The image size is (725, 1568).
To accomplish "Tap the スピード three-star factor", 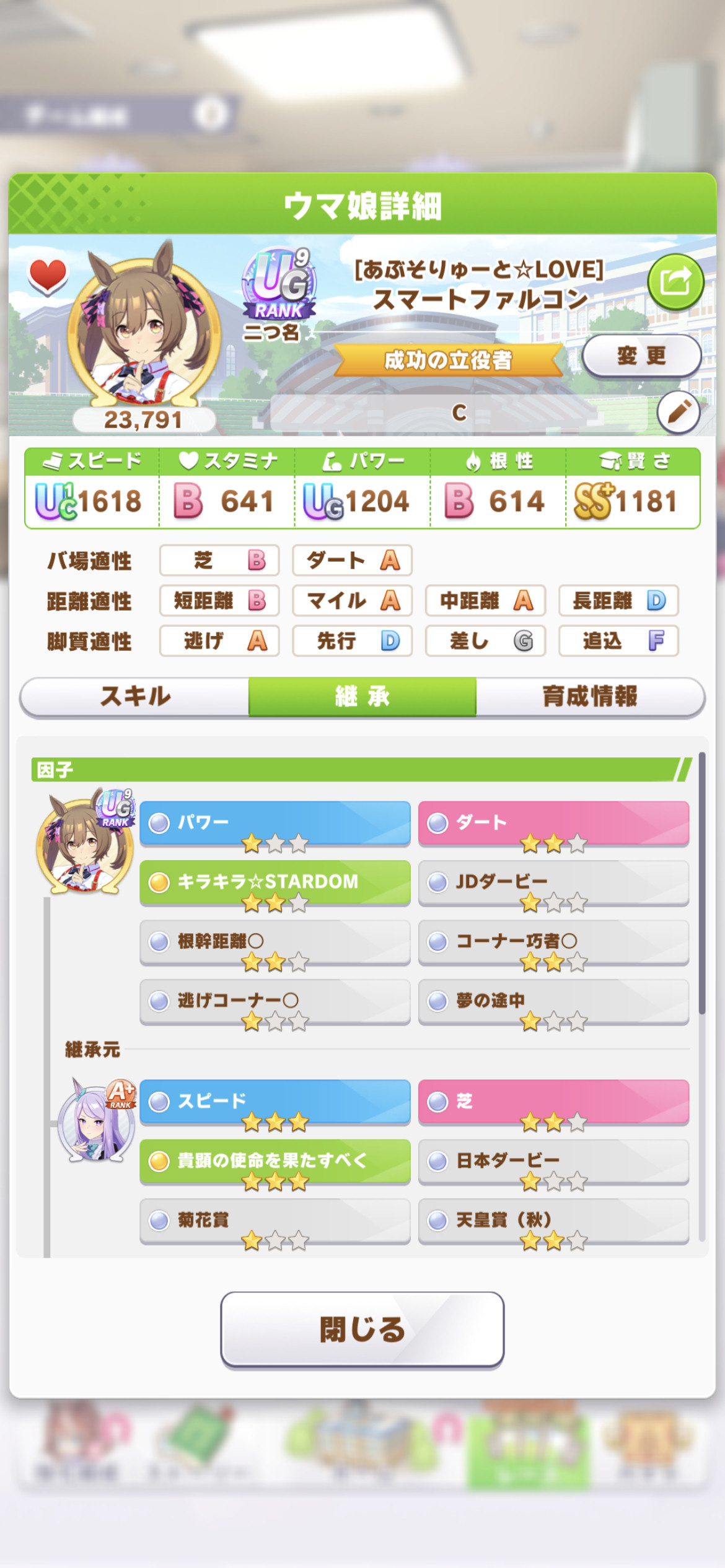I will (x=275, y=1102).
